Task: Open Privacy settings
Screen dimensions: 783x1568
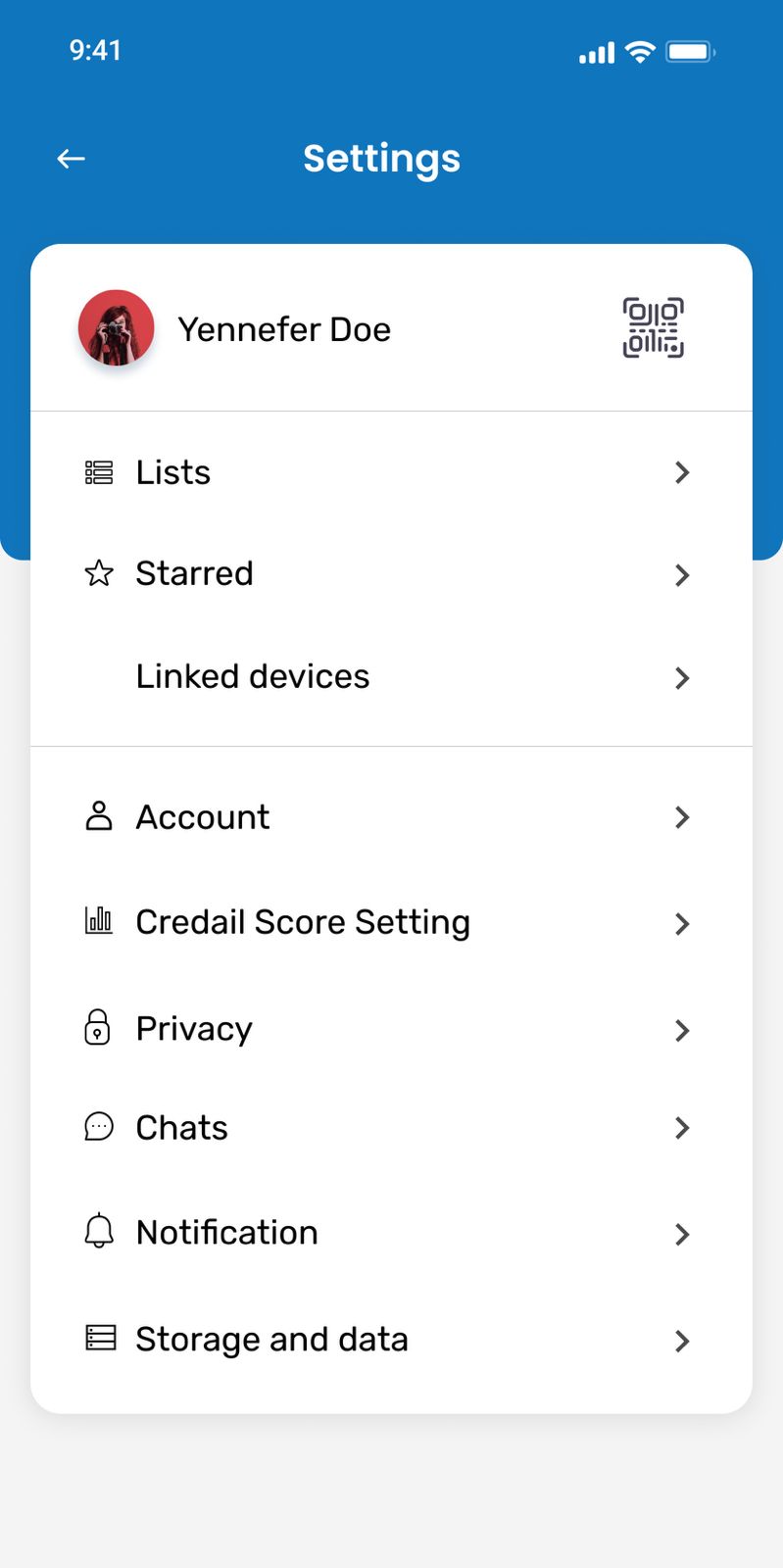Action: coord(390,1029)
